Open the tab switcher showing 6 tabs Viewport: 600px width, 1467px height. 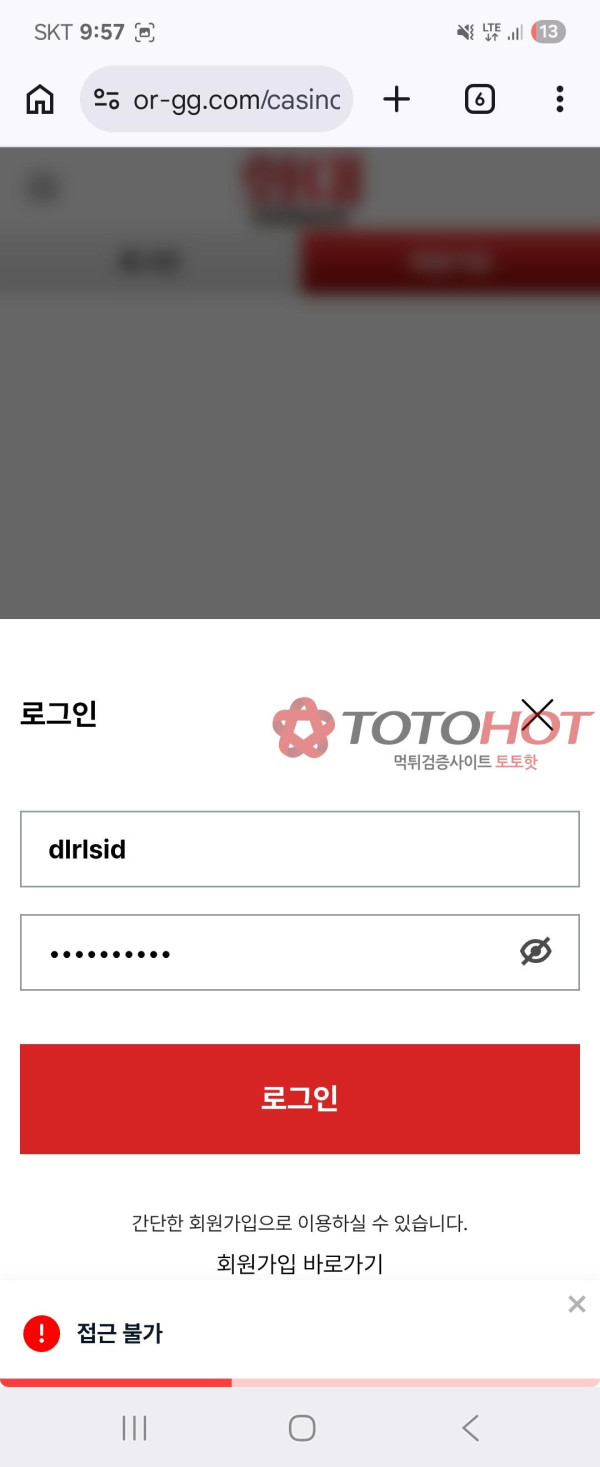point(480,99)
